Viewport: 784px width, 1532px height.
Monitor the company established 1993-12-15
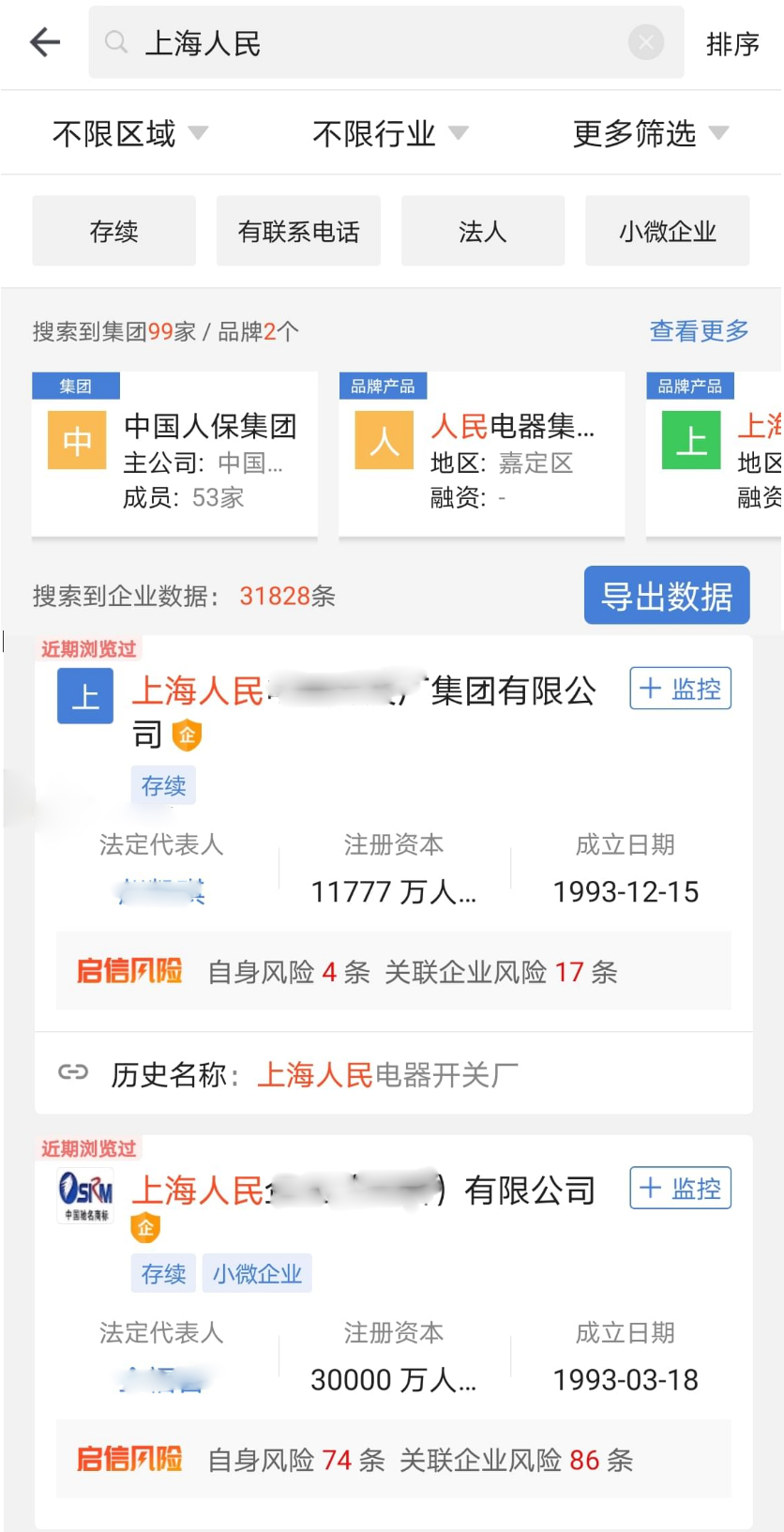pos(680,690)
